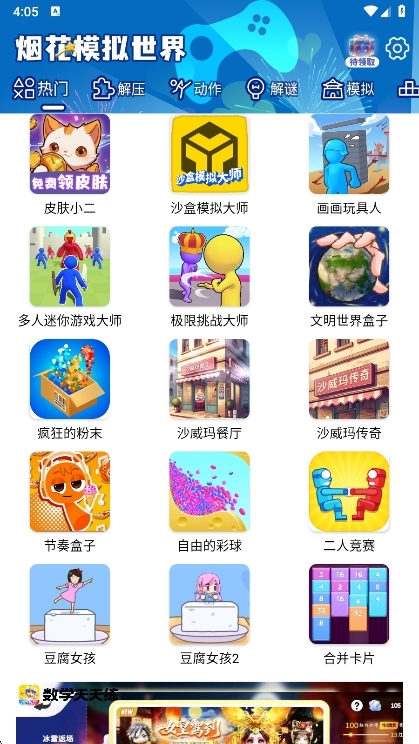Viewport: 419px width, 744px height.
Task: Launch 沙盒模拟大师 game tile
Action: (x=209, y=164)
